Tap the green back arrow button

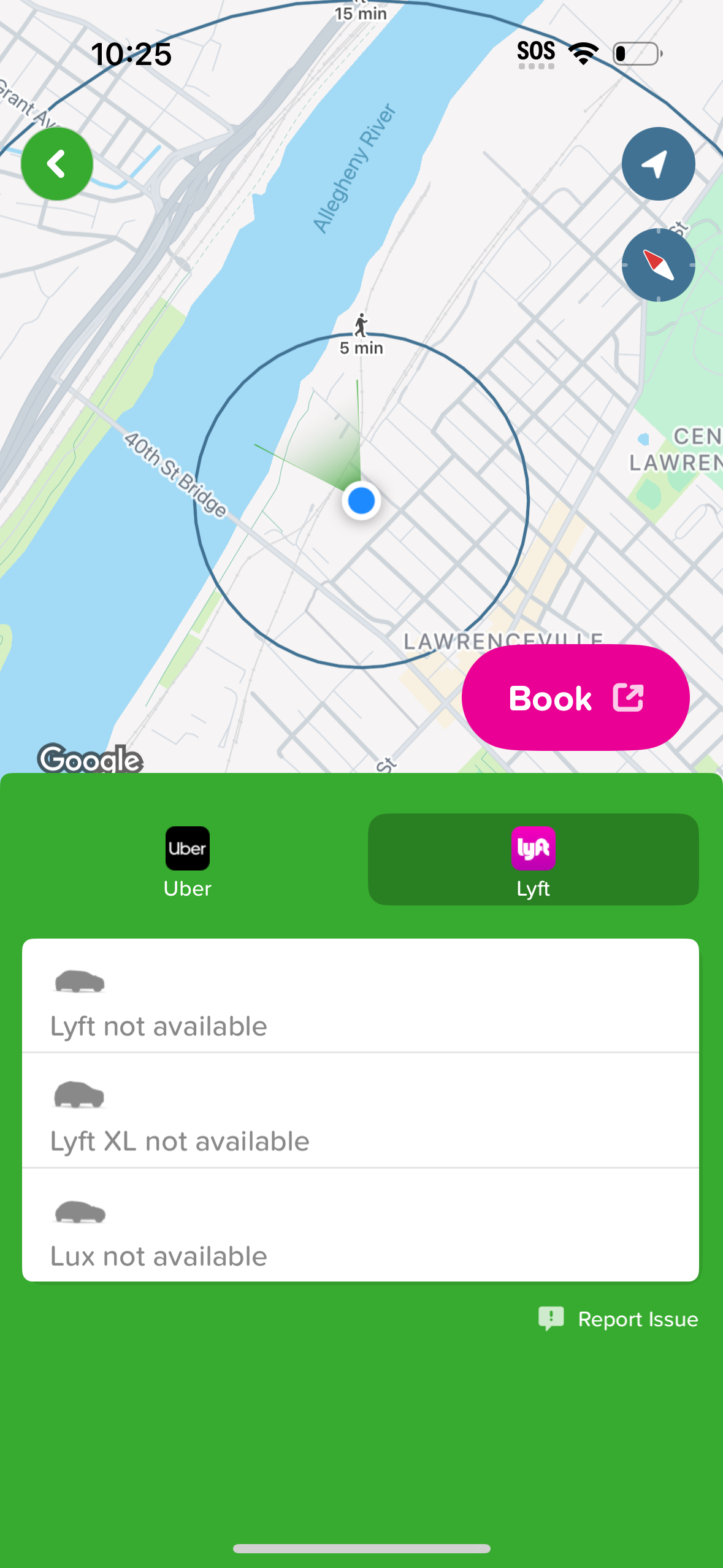pyautogui.click(x=56, y=163)
